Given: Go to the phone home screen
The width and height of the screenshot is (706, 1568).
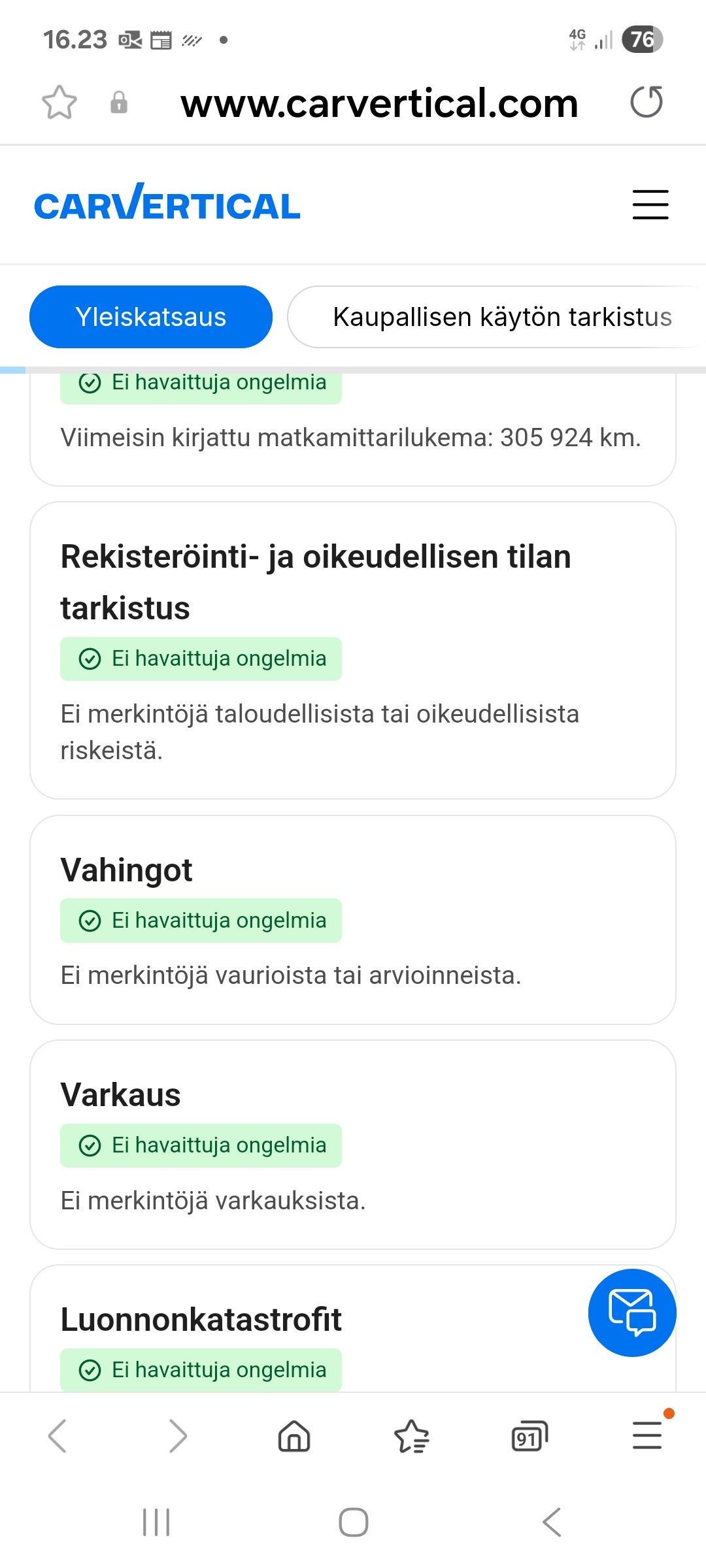Looking at the screenshot, I should tap(353, 1522).
